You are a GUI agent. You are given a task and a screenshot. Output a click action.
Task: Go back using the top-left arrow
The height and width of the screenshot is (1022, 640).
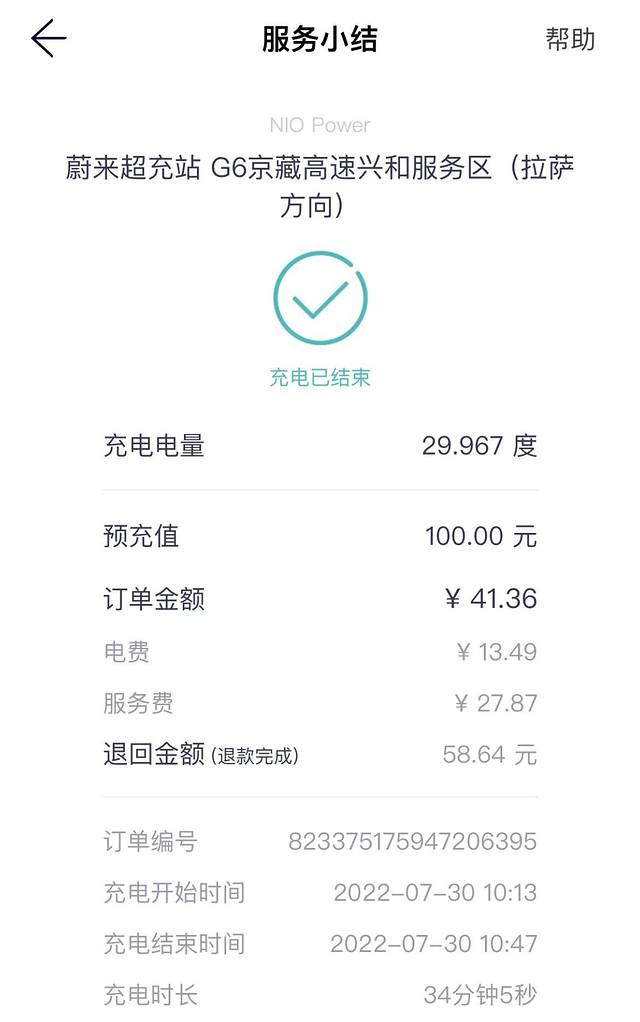(48, 39)
